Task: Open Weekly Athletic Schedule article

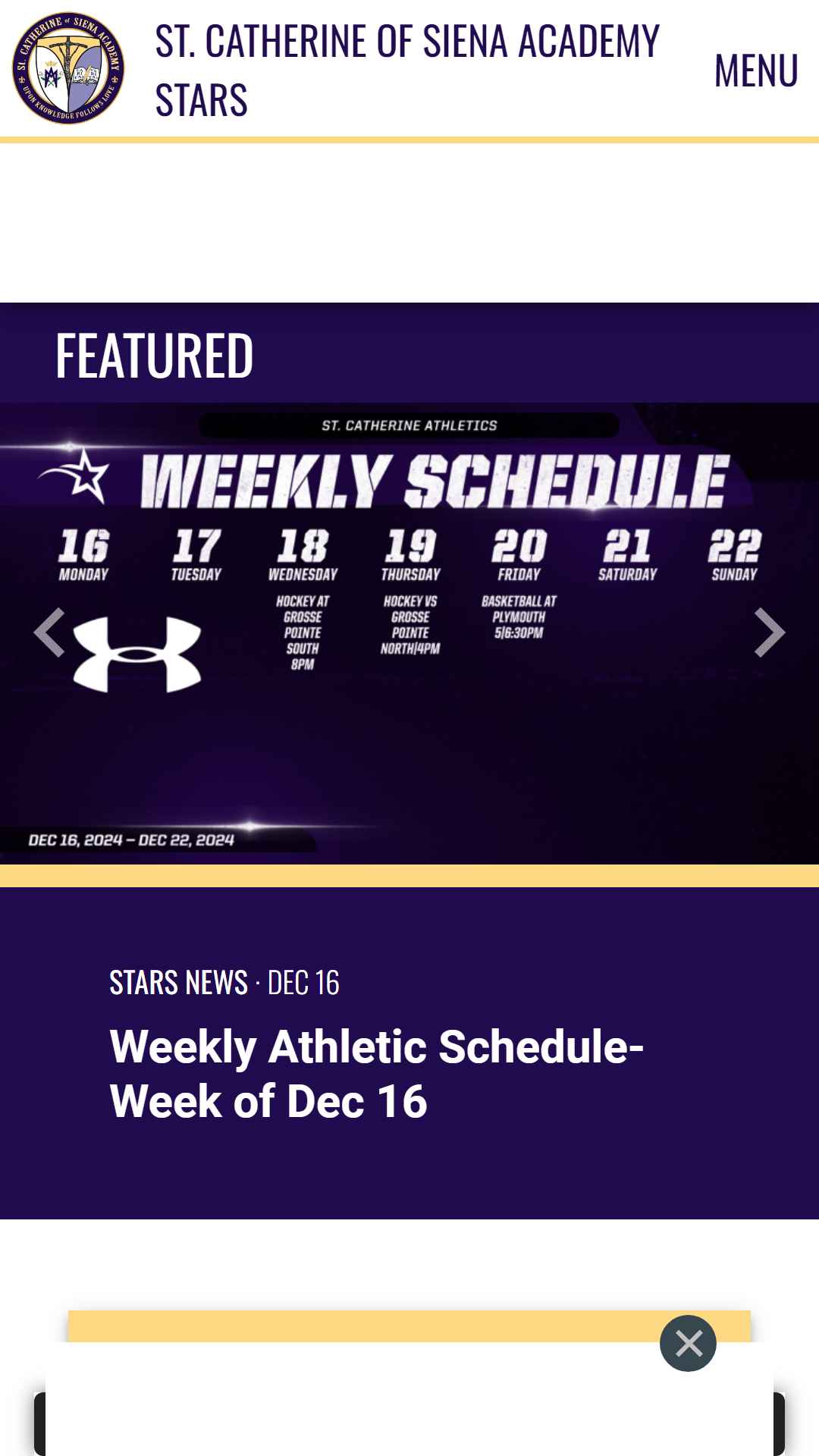Action: [377, 1073]
